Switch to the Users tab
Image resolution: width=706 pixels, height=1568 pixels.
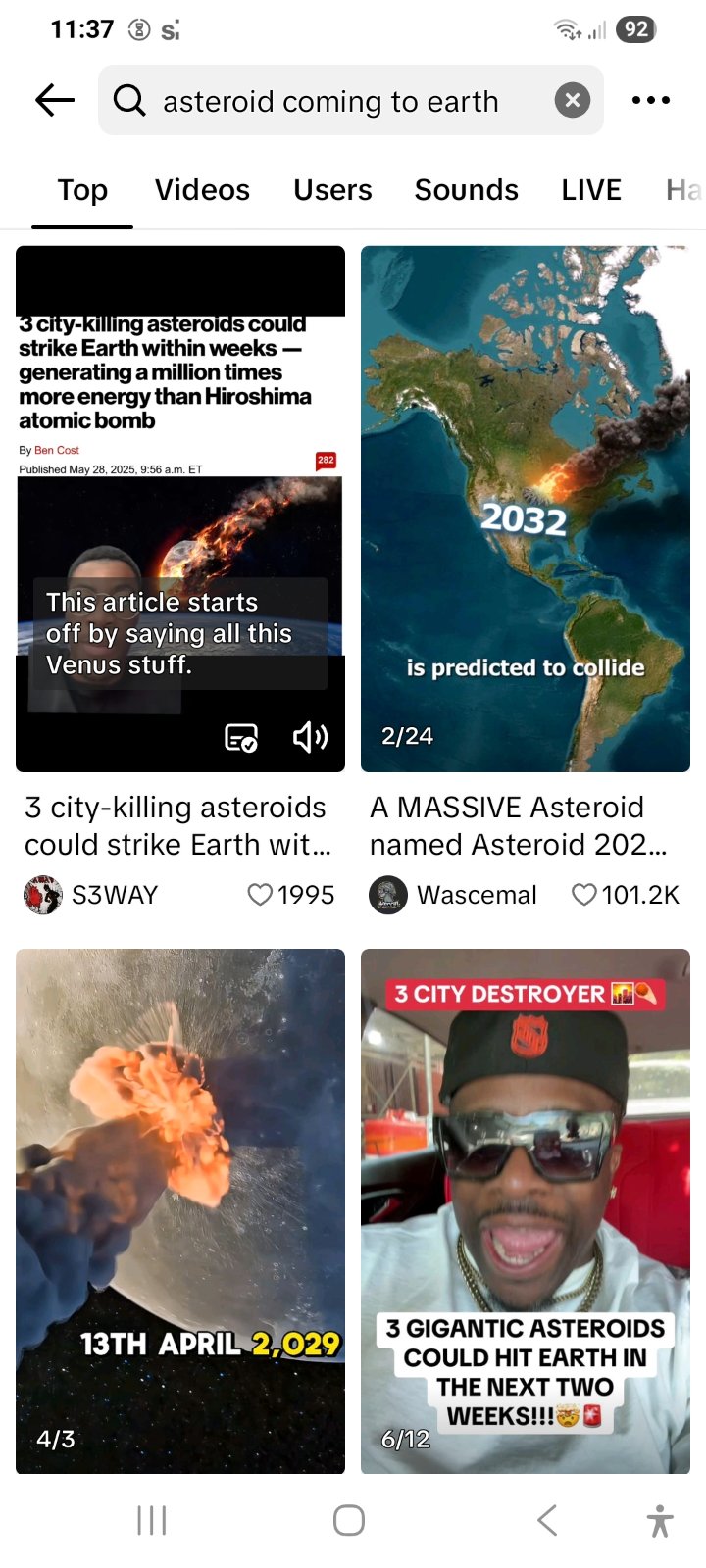[332, 190]
